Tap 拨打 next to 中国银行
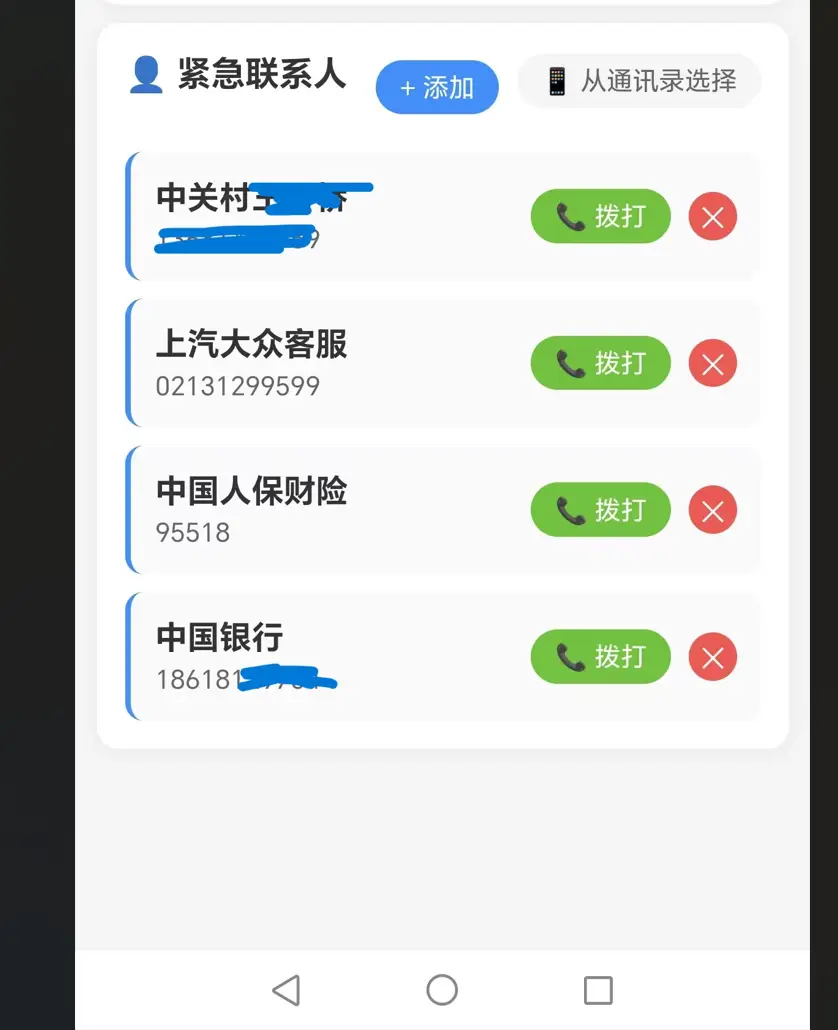Image resolution: width=838 pixels, height=1030 pixels. 600,657
